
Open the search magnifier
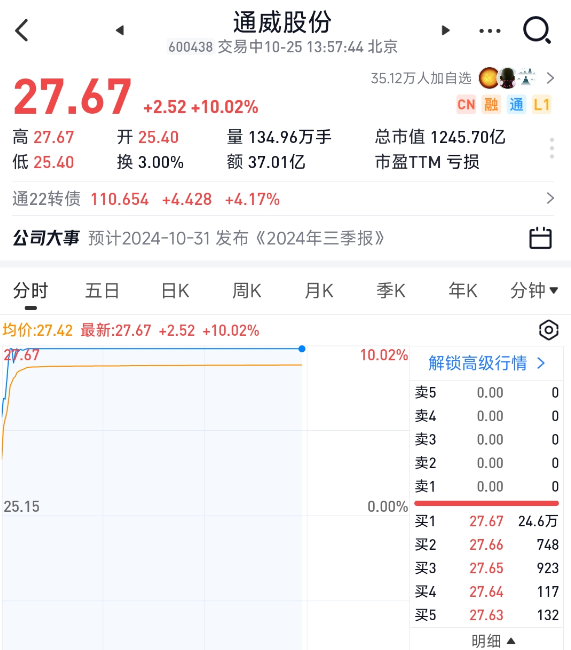click(537, 30)
